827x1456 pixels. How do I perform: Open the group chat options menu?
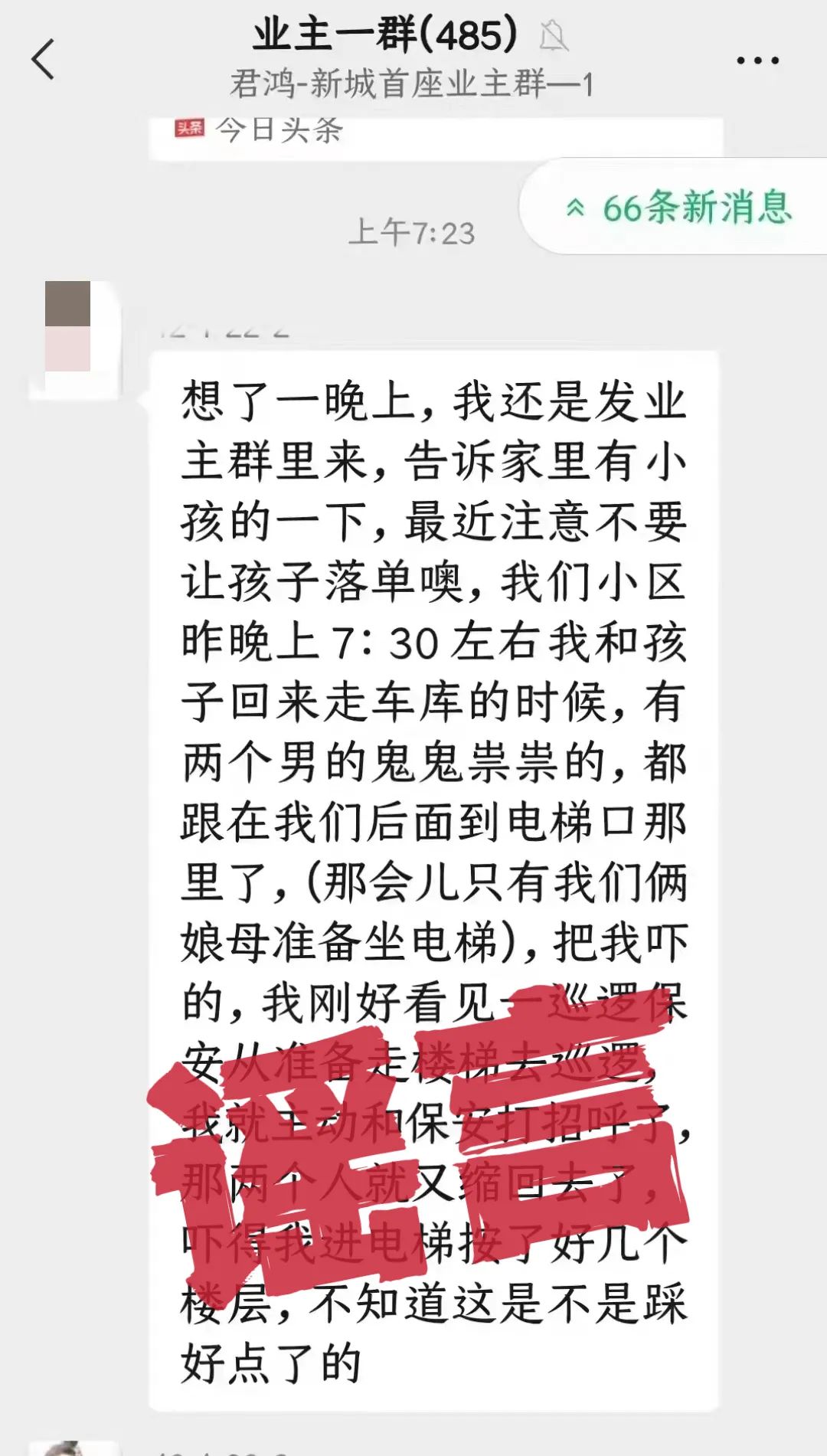click(x=757, y=61)
